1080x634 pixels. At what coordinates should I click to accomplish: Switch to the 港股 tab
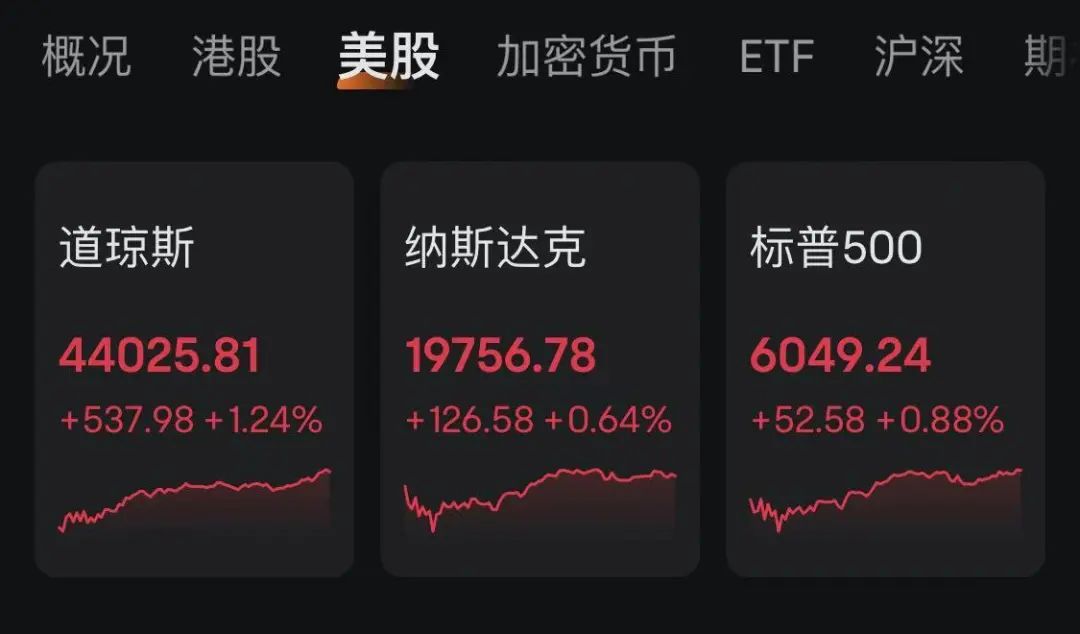click(x=236, y=57)
